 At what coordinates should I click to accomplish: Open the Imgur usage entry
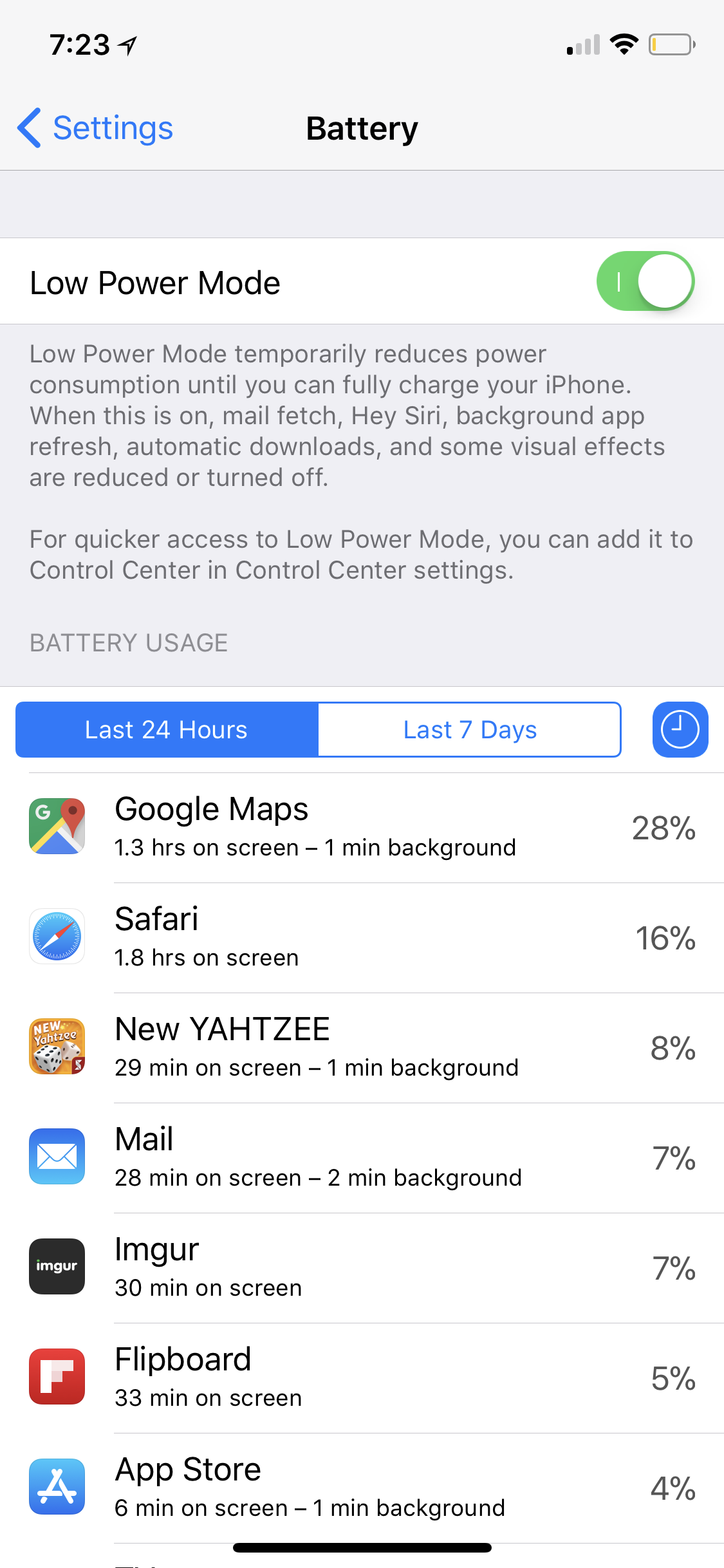pyautogui.click(x=362, y=1268)
